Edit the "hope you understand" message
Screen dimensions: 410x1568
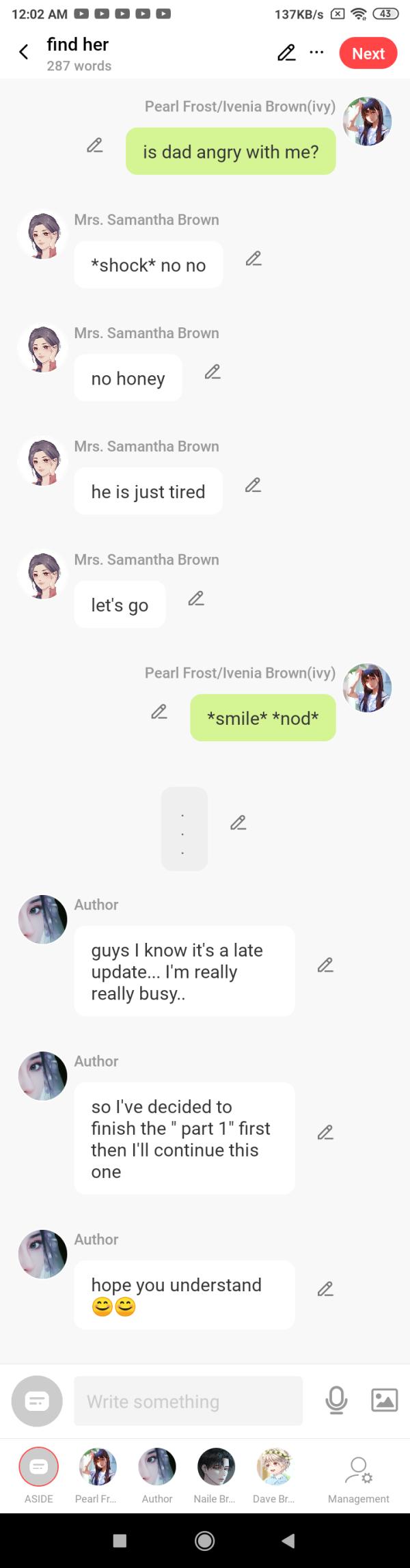pyautogui.click(x=325, y=1289)
